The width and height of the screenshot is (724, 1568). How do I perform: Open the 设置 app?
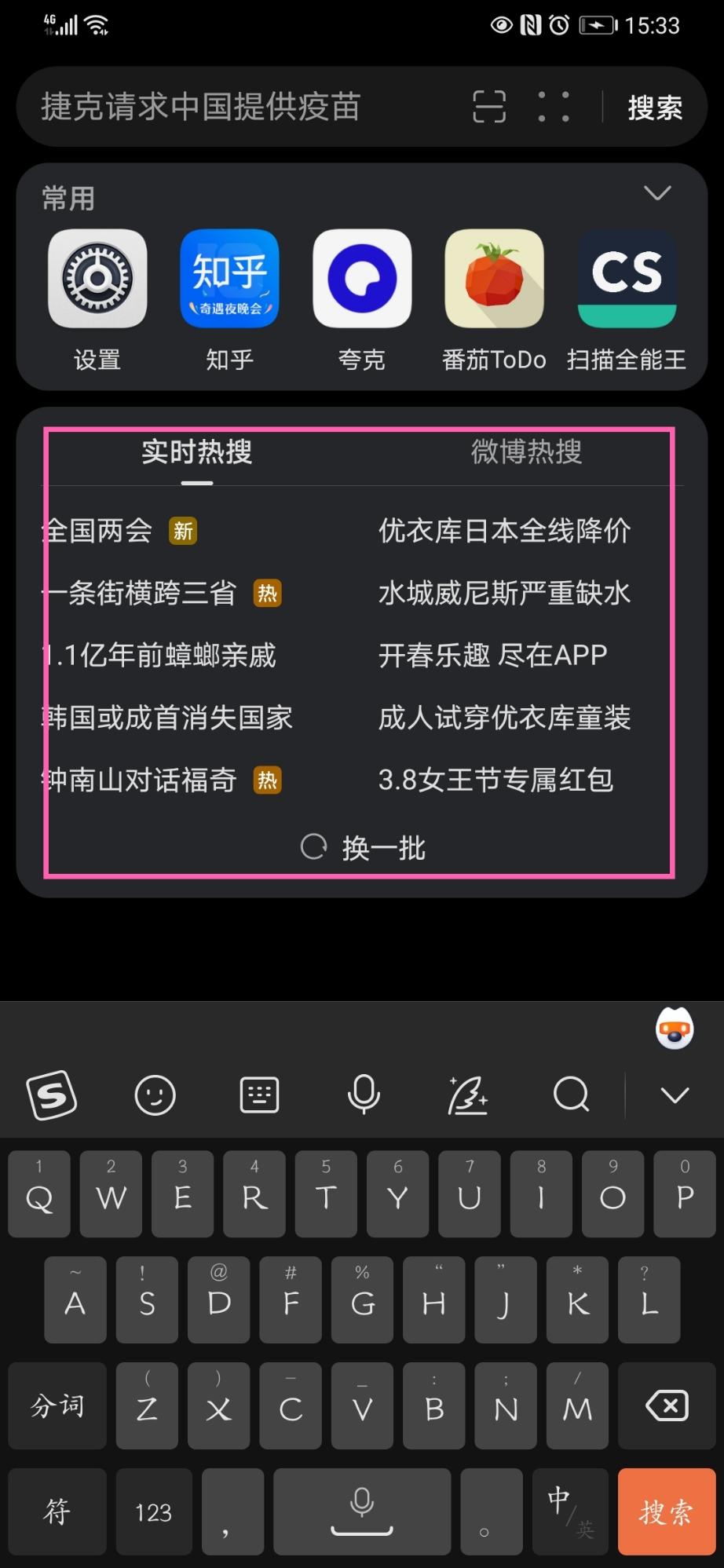(97, 280)
